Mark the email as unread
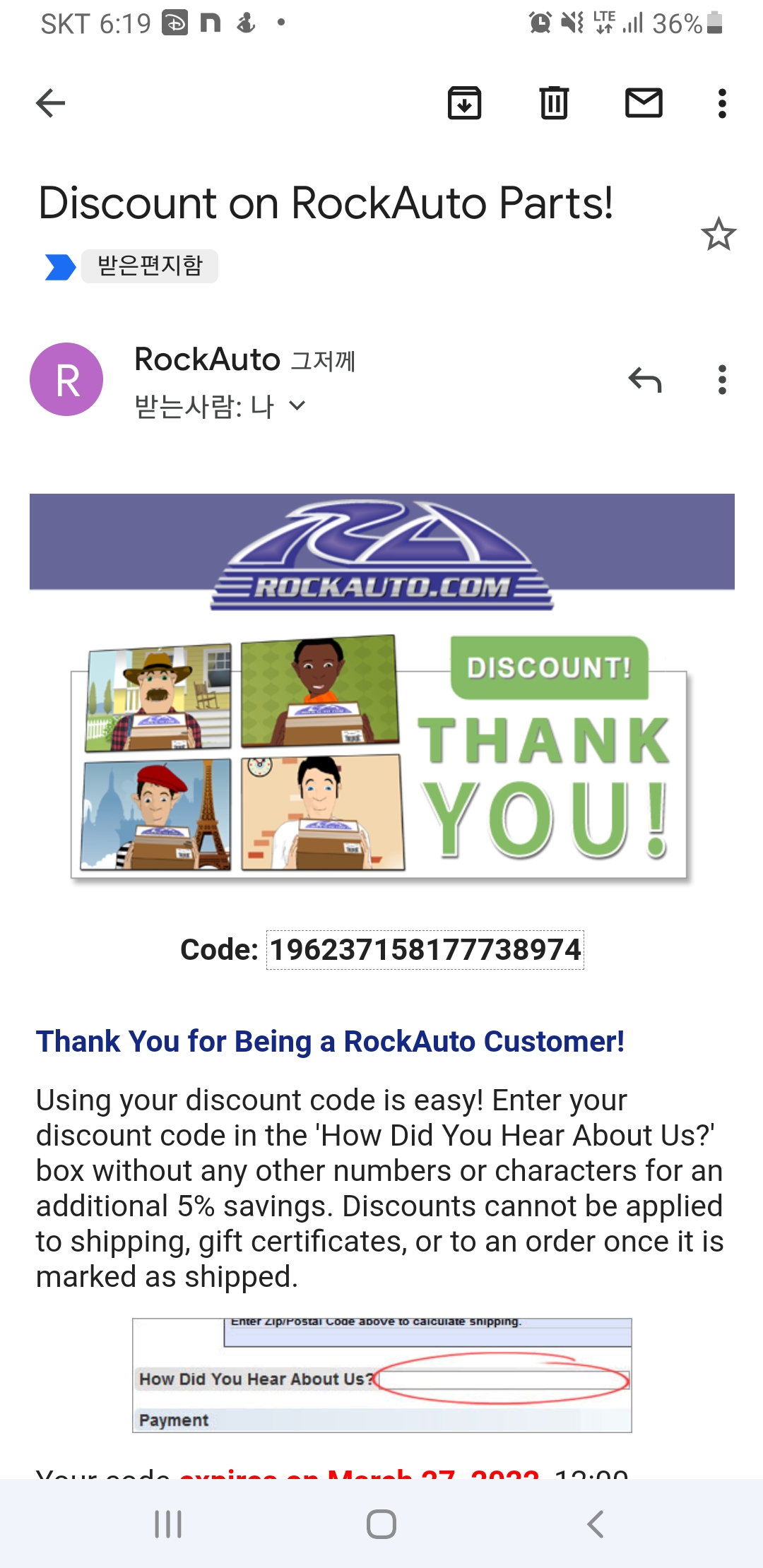Image resolution: width=763 pixels, height=1568 pixels. [x=644, y=103]
